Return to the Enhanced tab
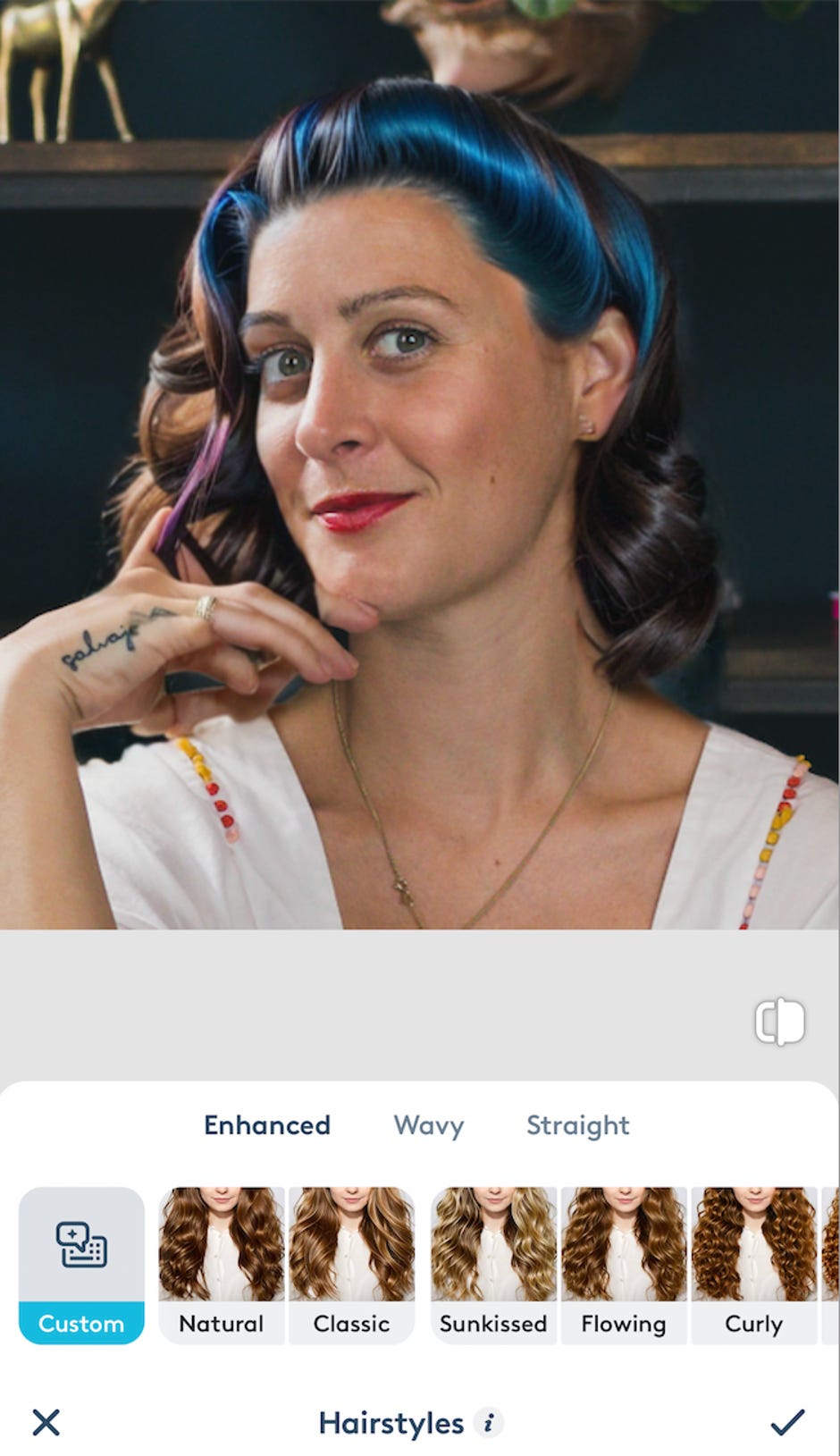The height and width of the screenshot is (1456, 840). pyautogui.click(x=266, y=1125)
